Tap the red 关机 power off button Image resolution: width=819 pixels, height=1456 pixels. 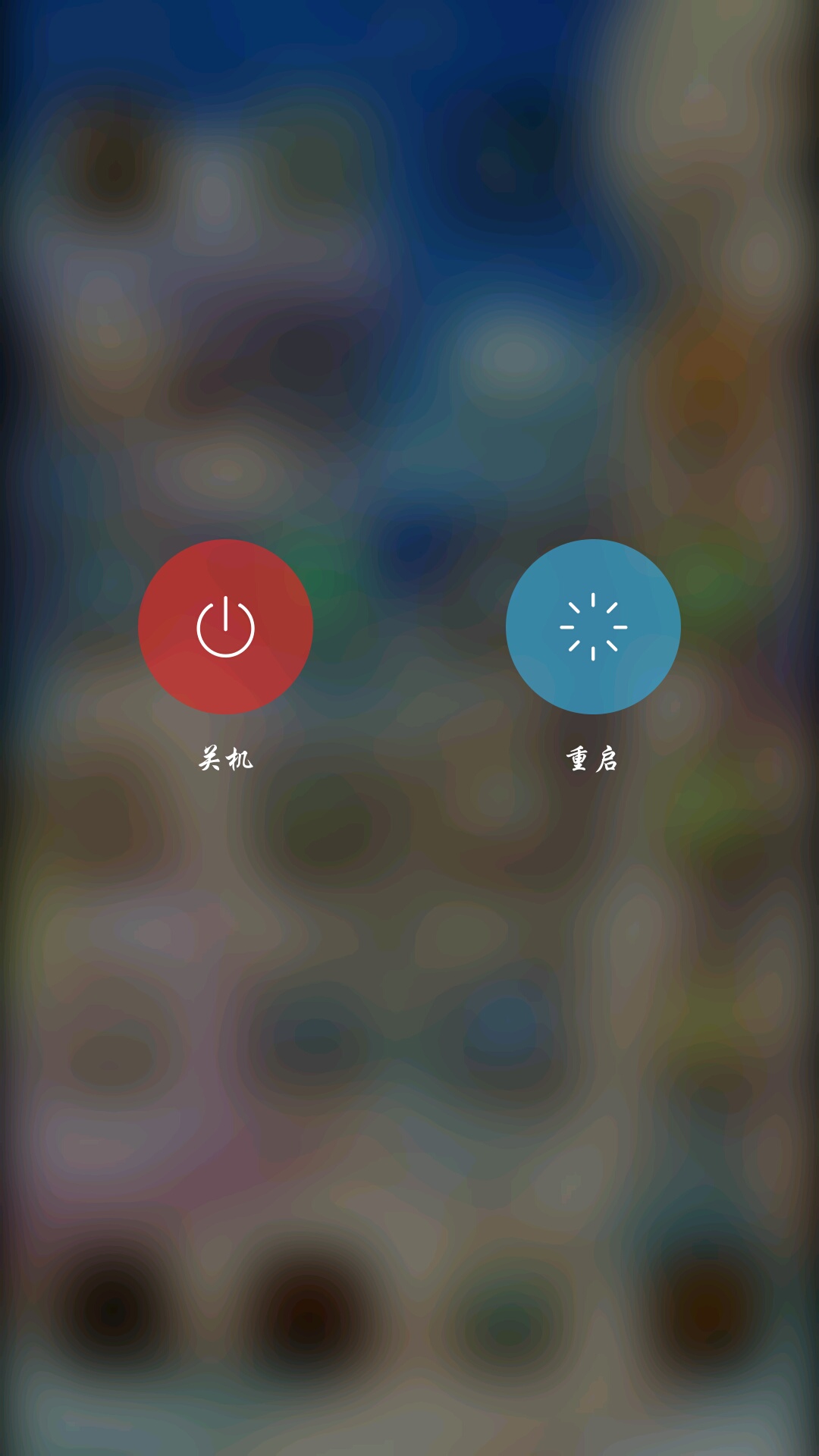pos(225,626)
